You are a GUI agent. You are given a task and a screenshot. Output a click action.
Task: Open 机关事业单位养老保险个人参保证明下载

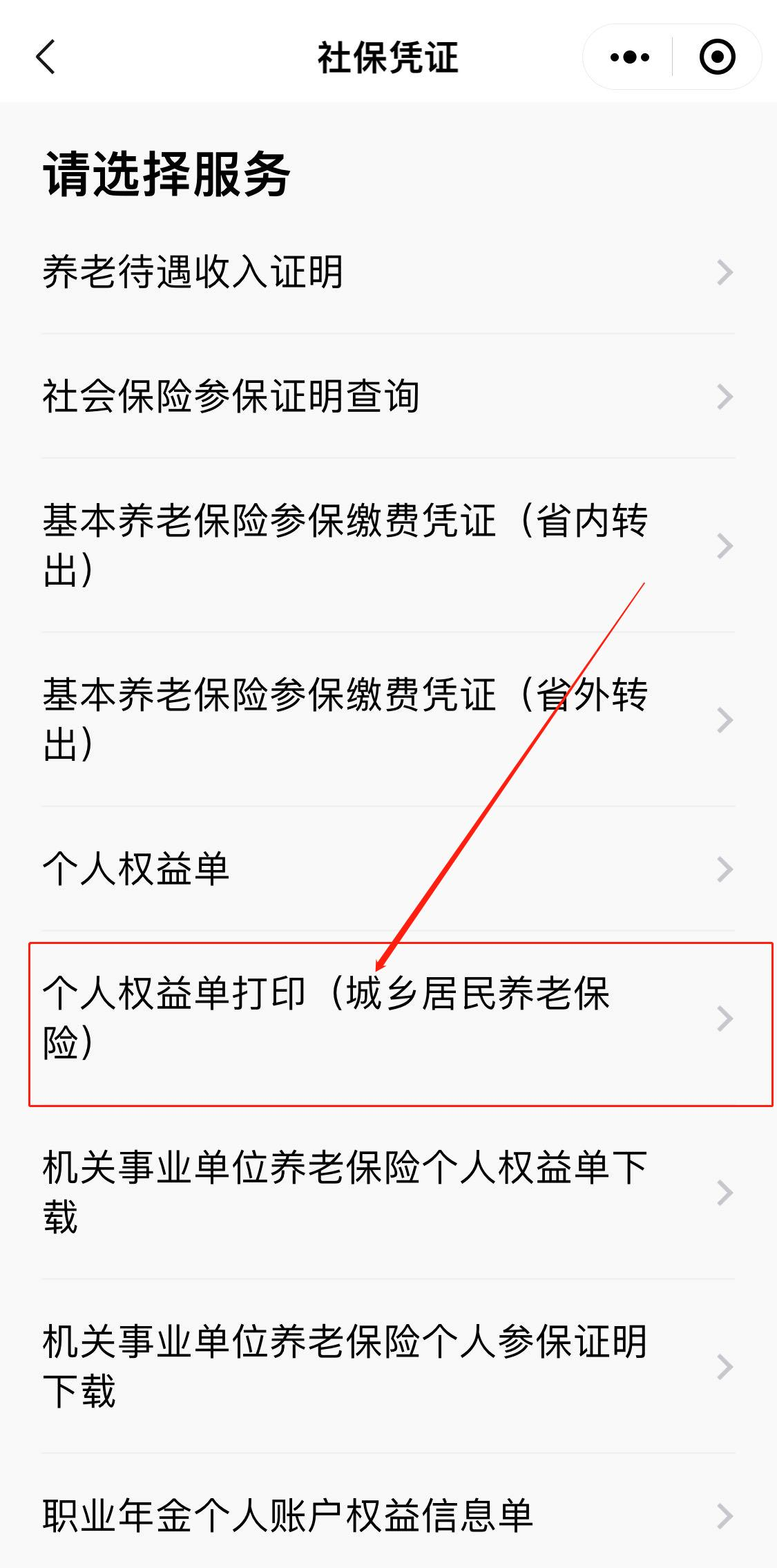point(387,1366)
